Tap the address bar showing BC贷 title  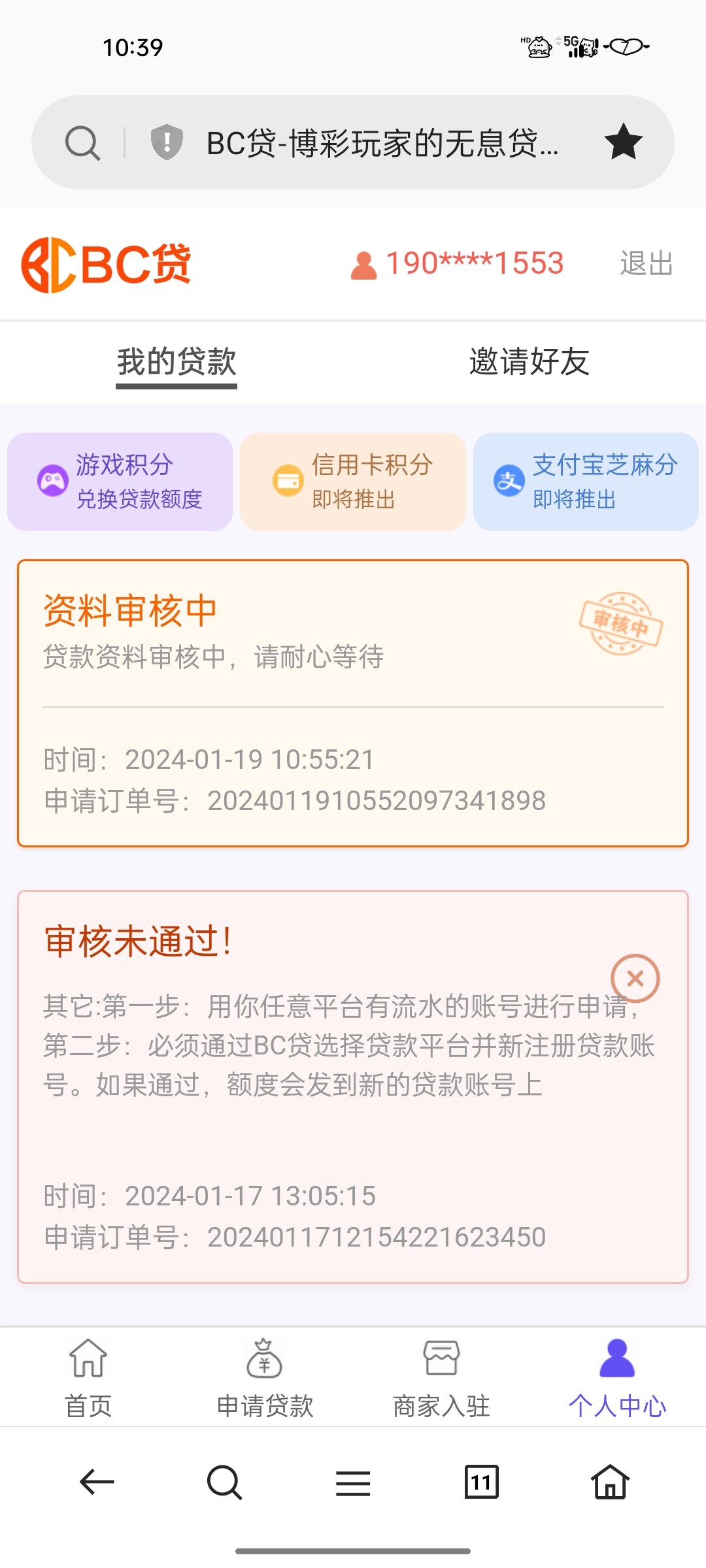(379, 142)
